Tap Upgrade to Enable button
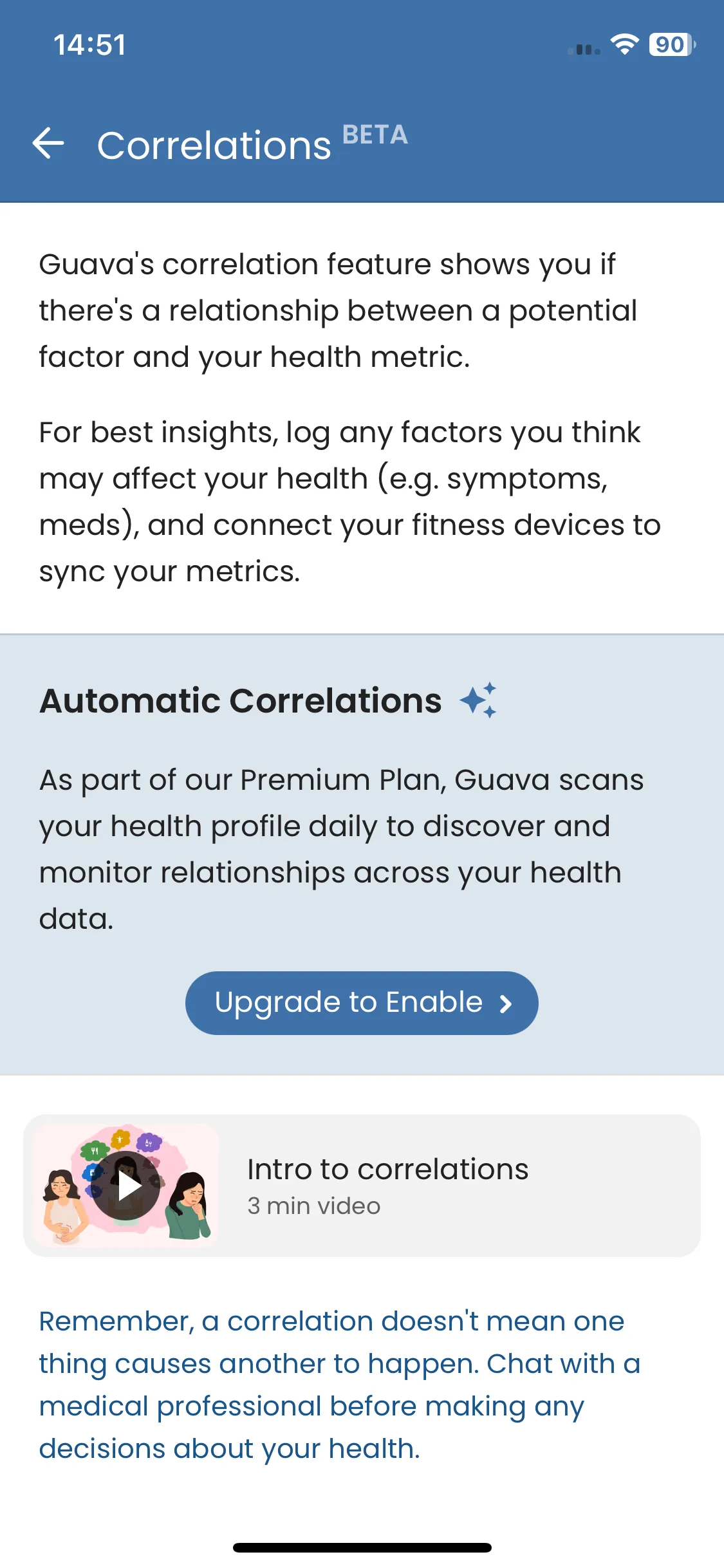724x1568 pixels. point(362,1003)
